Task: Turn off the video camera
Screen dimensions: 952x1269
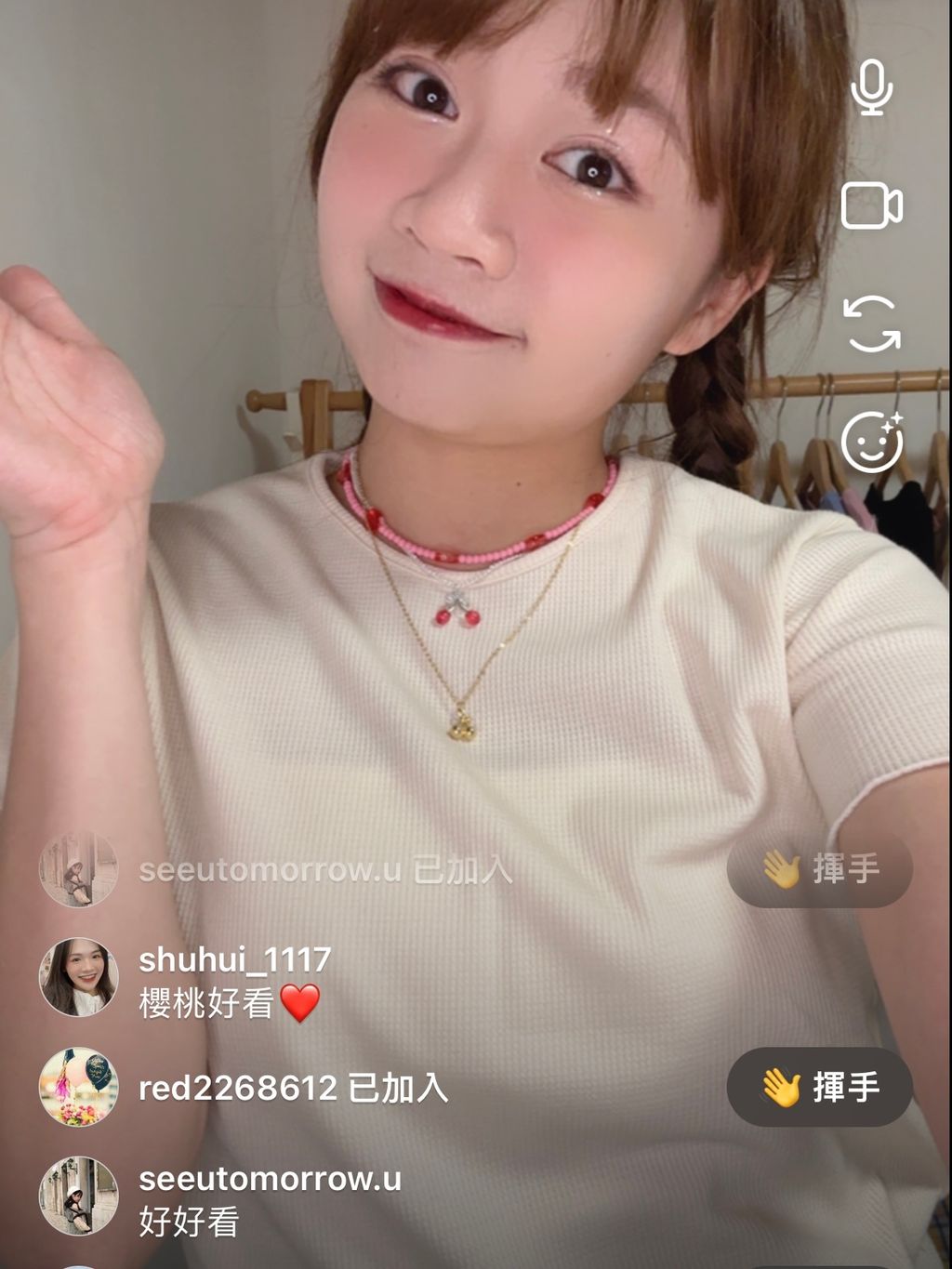Action: (871, 205)
